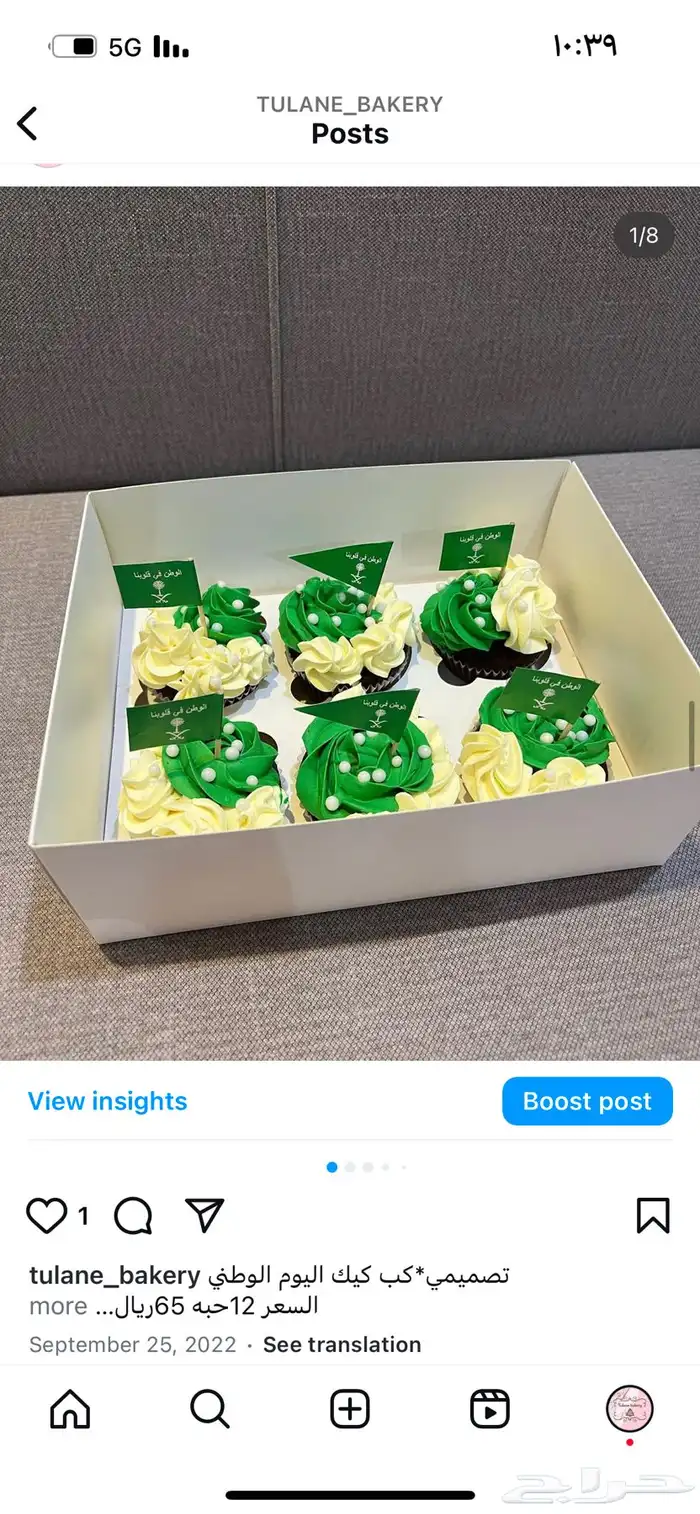
Task: Open the profile tab avatar
Action: coord(630,1408)
